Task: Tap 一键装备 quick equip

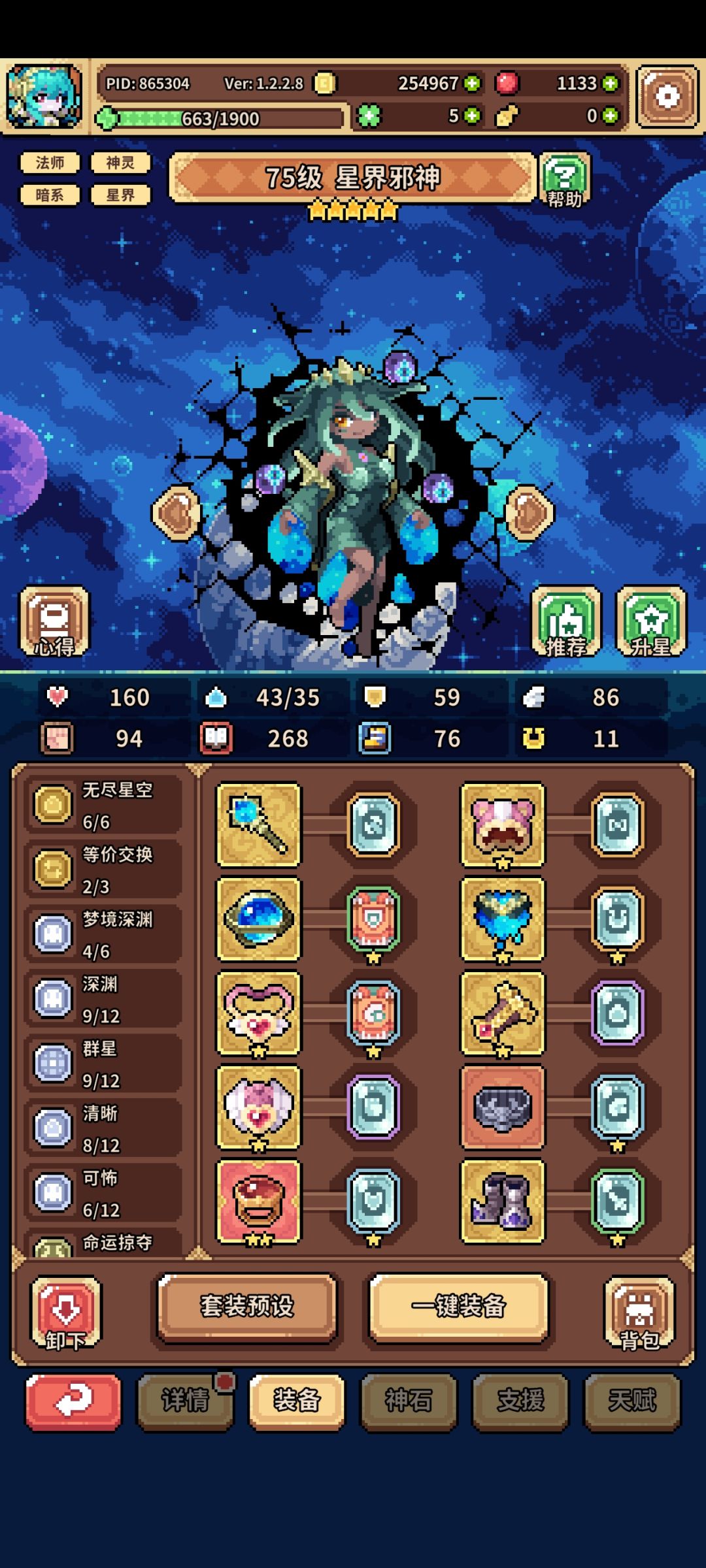Action: [x=459, y=1307]
